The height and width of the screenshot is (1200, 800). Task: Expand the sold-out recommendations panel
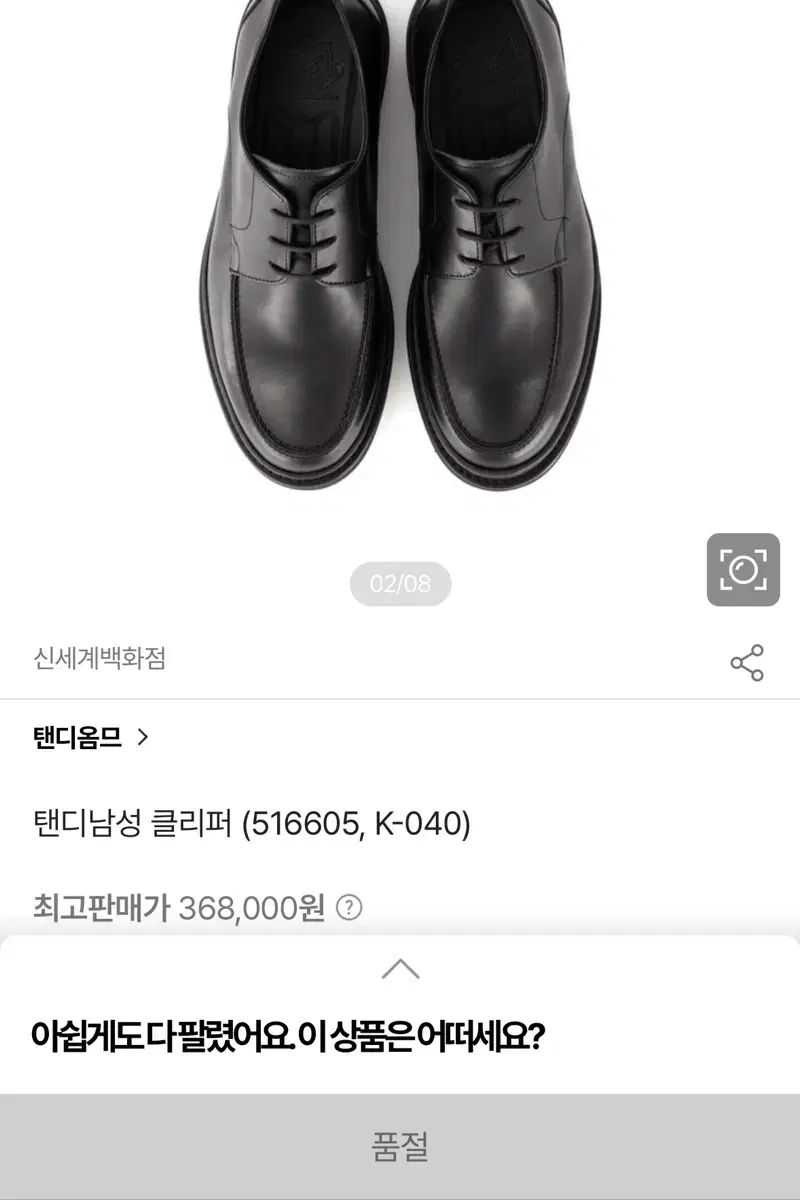click(x=400, y=968)
